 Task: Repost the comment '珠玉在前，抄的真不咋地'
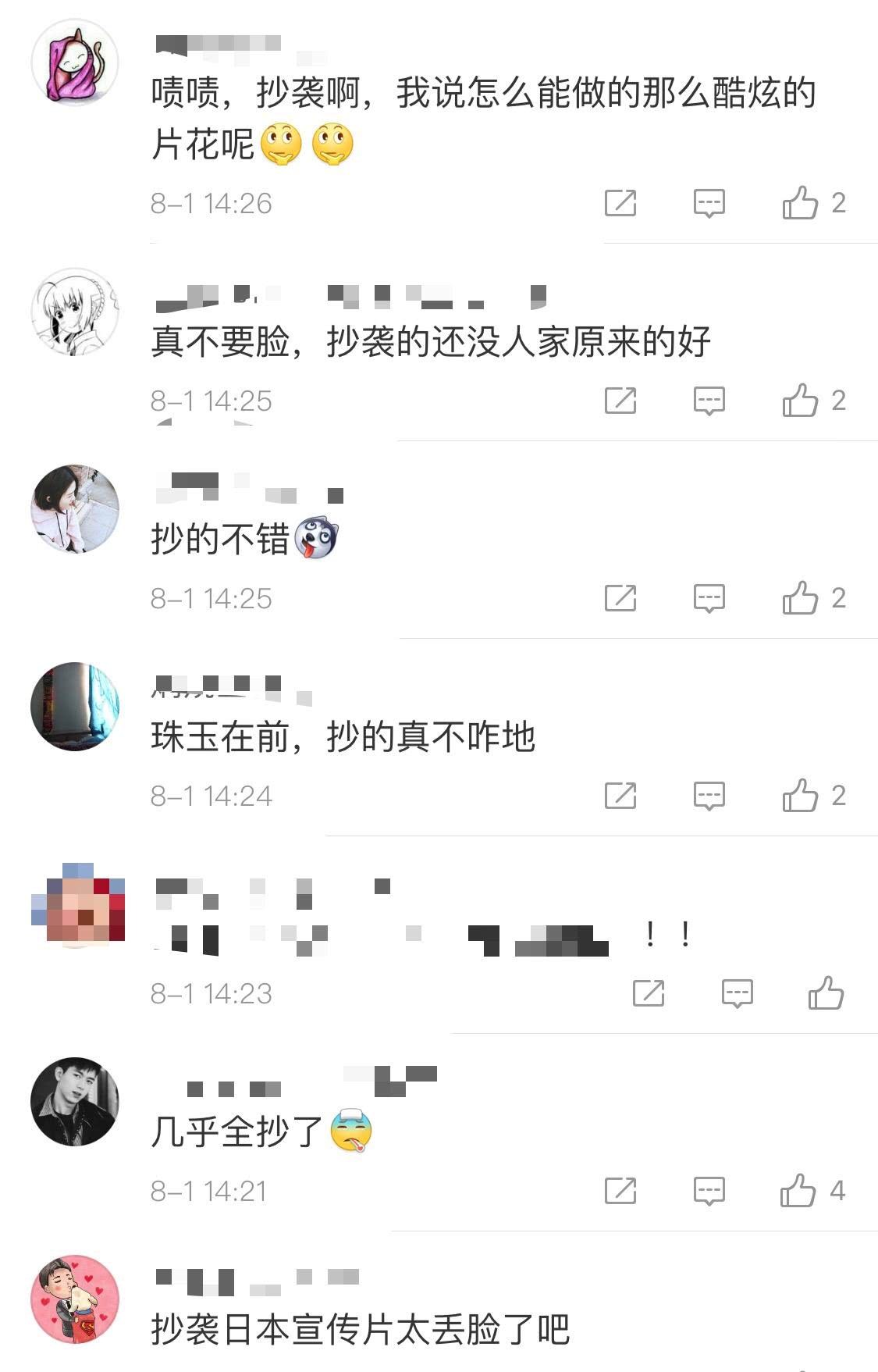point(620,796)
